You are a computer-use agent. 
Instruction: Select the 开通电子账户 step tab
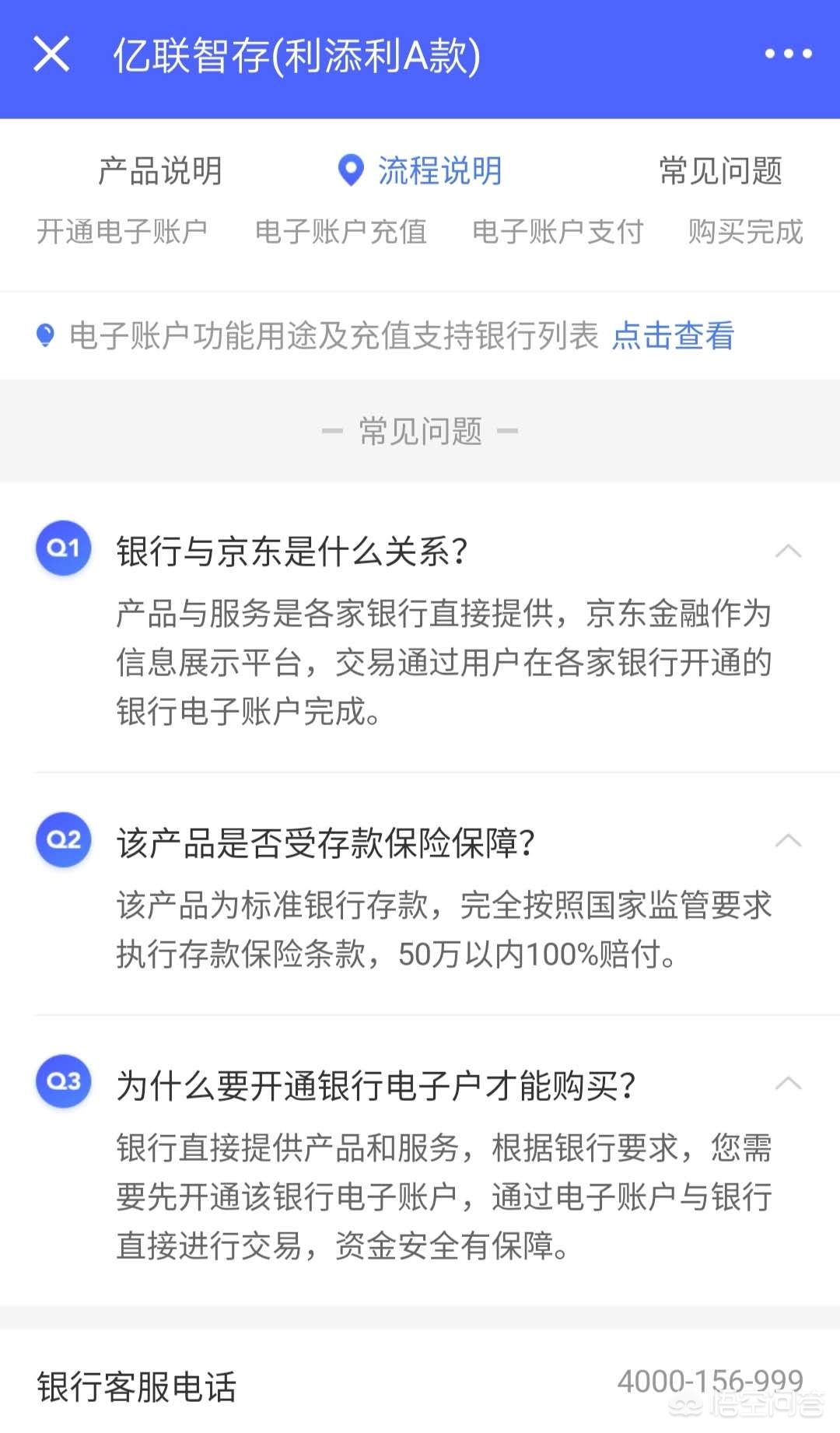123,233
